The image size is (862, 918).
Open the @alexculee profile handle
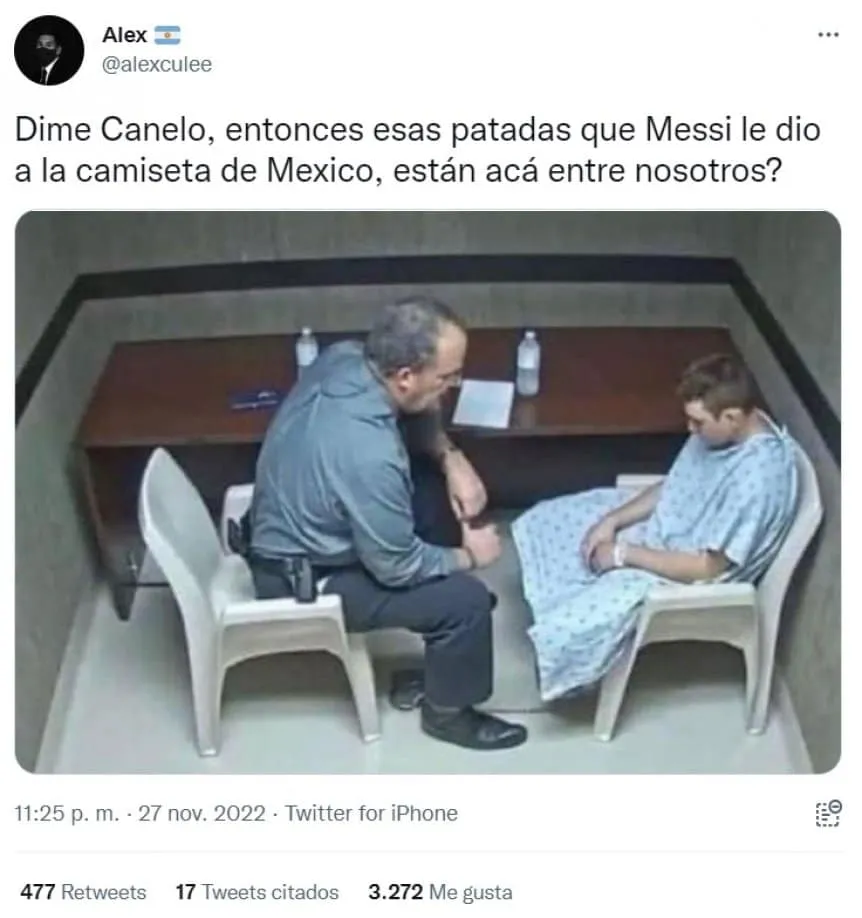[x=156, y=64]
